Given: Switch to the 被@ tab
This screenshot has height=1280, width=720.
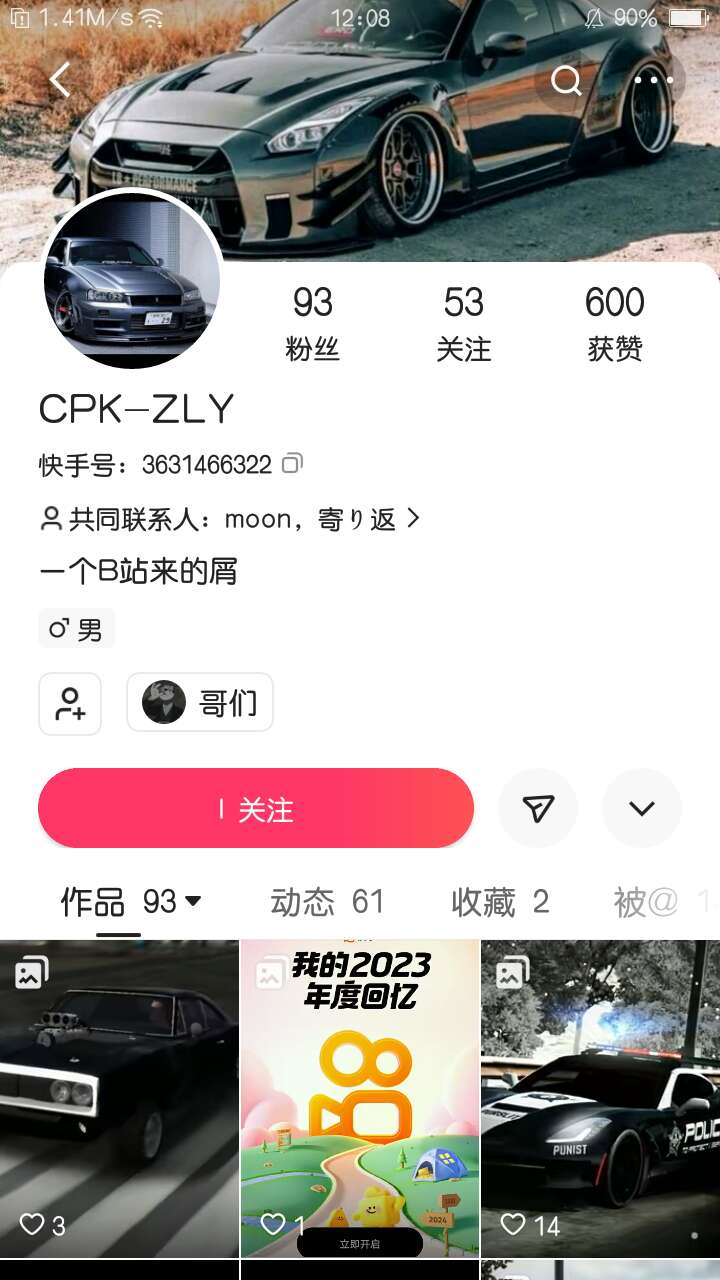Looking at the screenshot, I should point(650,902).
